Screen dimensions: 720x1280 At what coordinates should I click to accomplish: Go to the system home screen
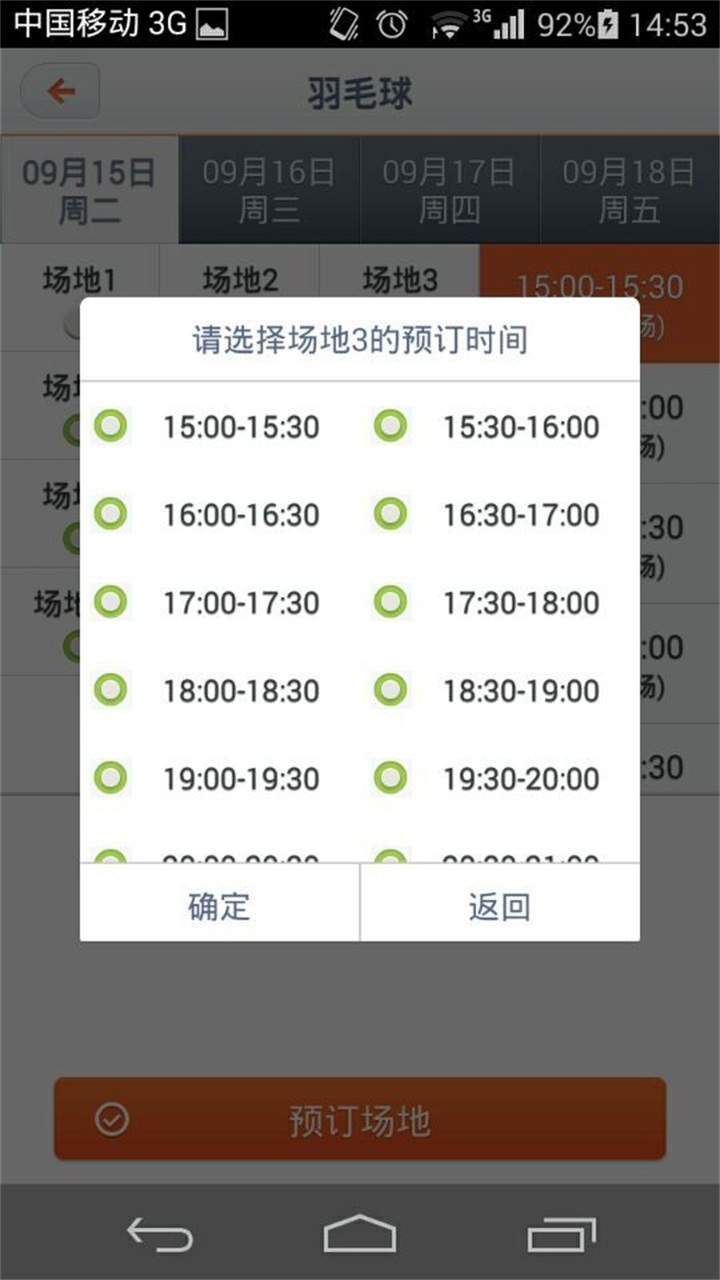(360, 1236)
